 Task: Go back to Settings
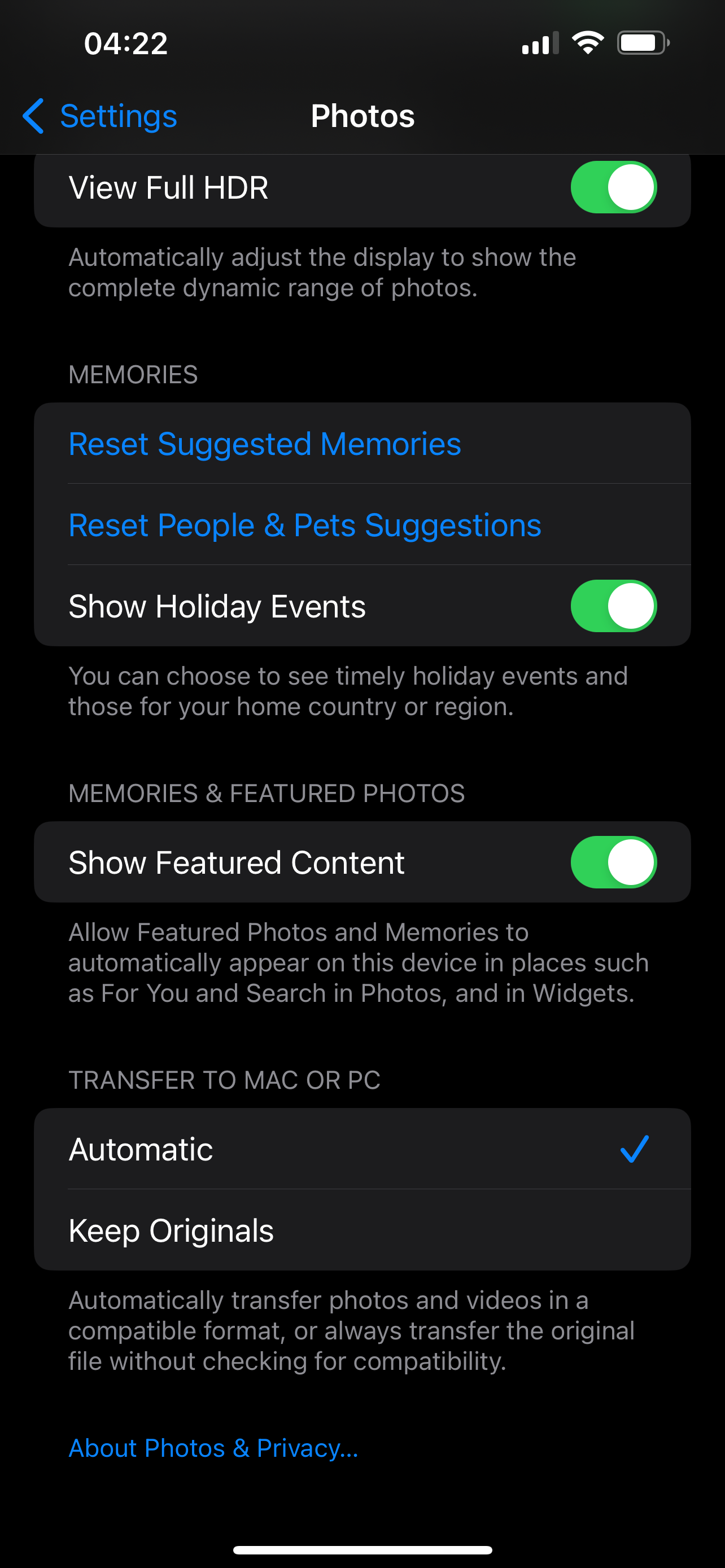click(101, 116)
